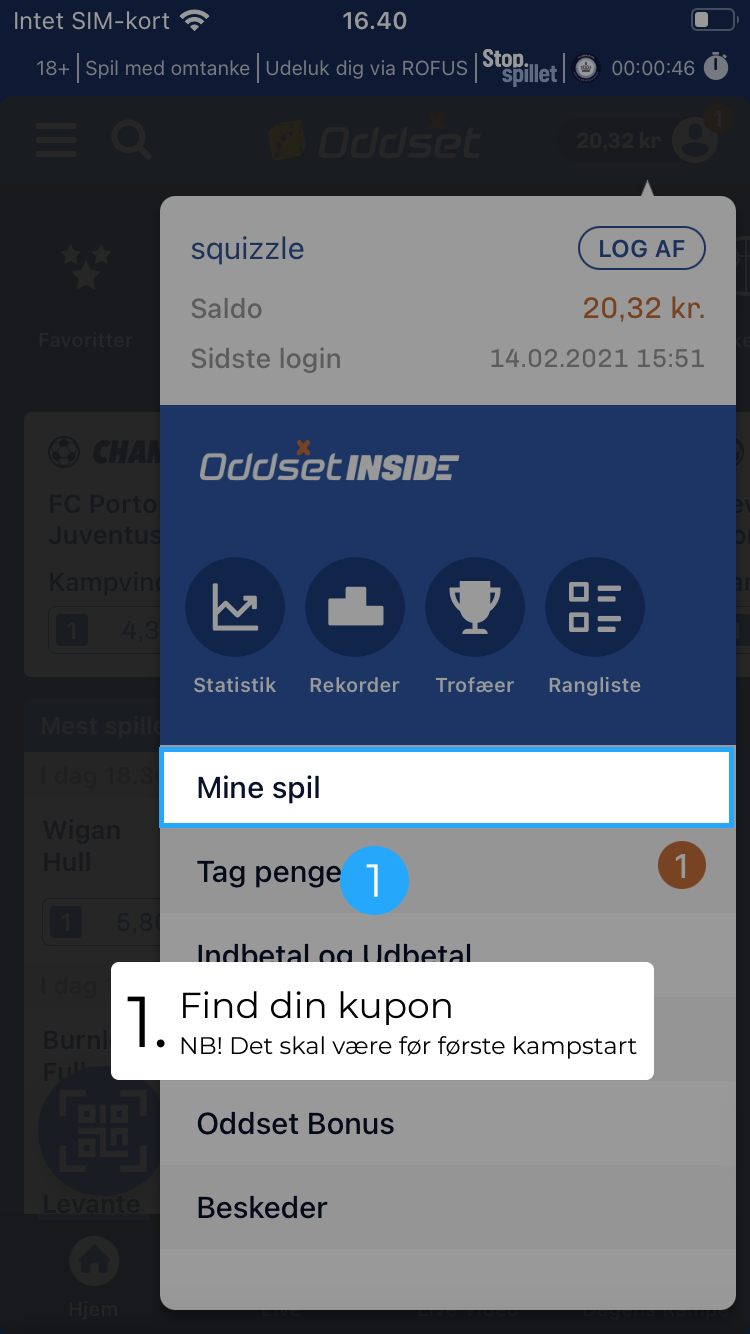Open the hamburger navigation menu
The height and width of the screenshot is (1334, 750).
tap(56, 140)
